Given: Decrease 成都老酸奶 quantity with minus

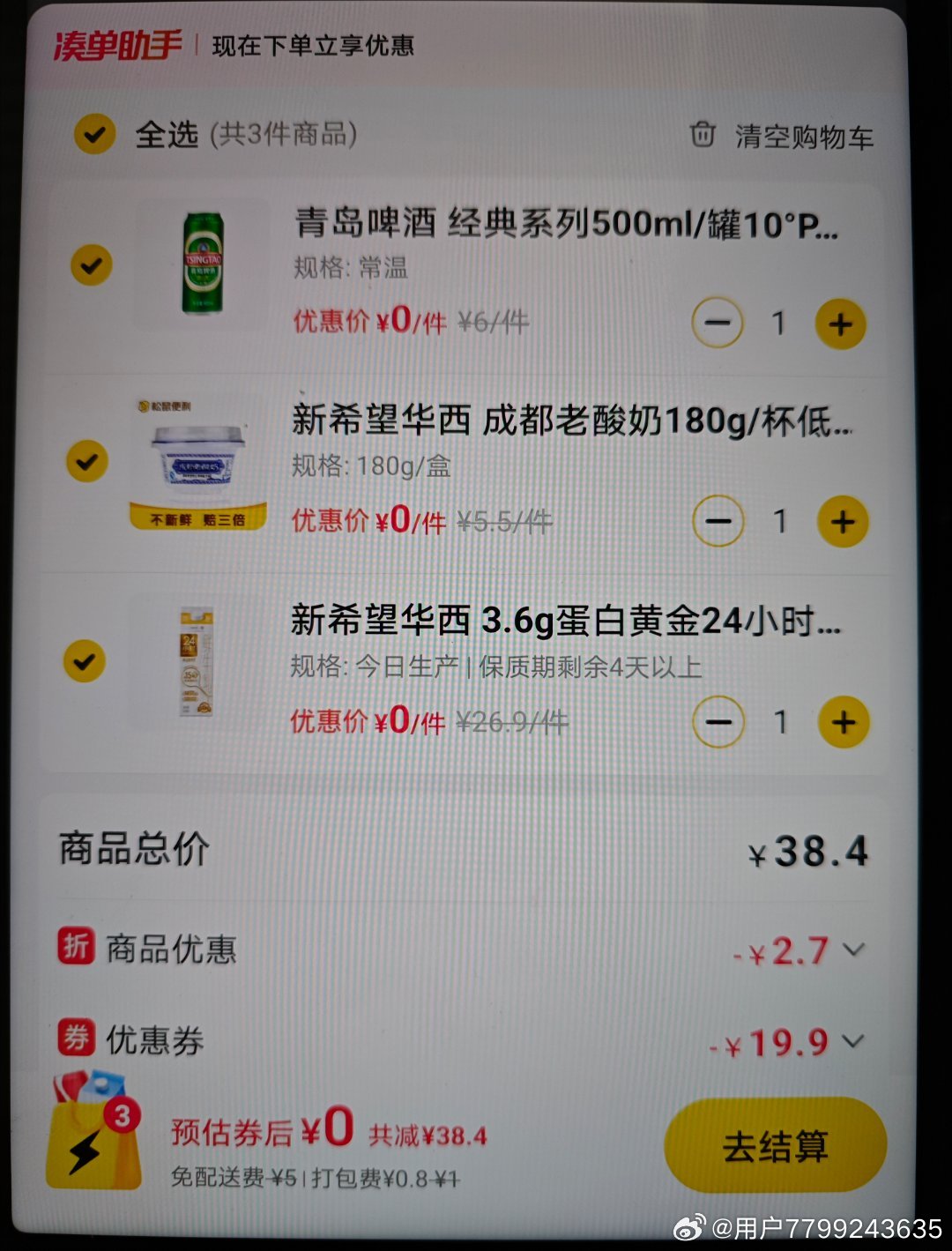Looking at the screenshot, I should pyautogui.click(x=718, y=521).
